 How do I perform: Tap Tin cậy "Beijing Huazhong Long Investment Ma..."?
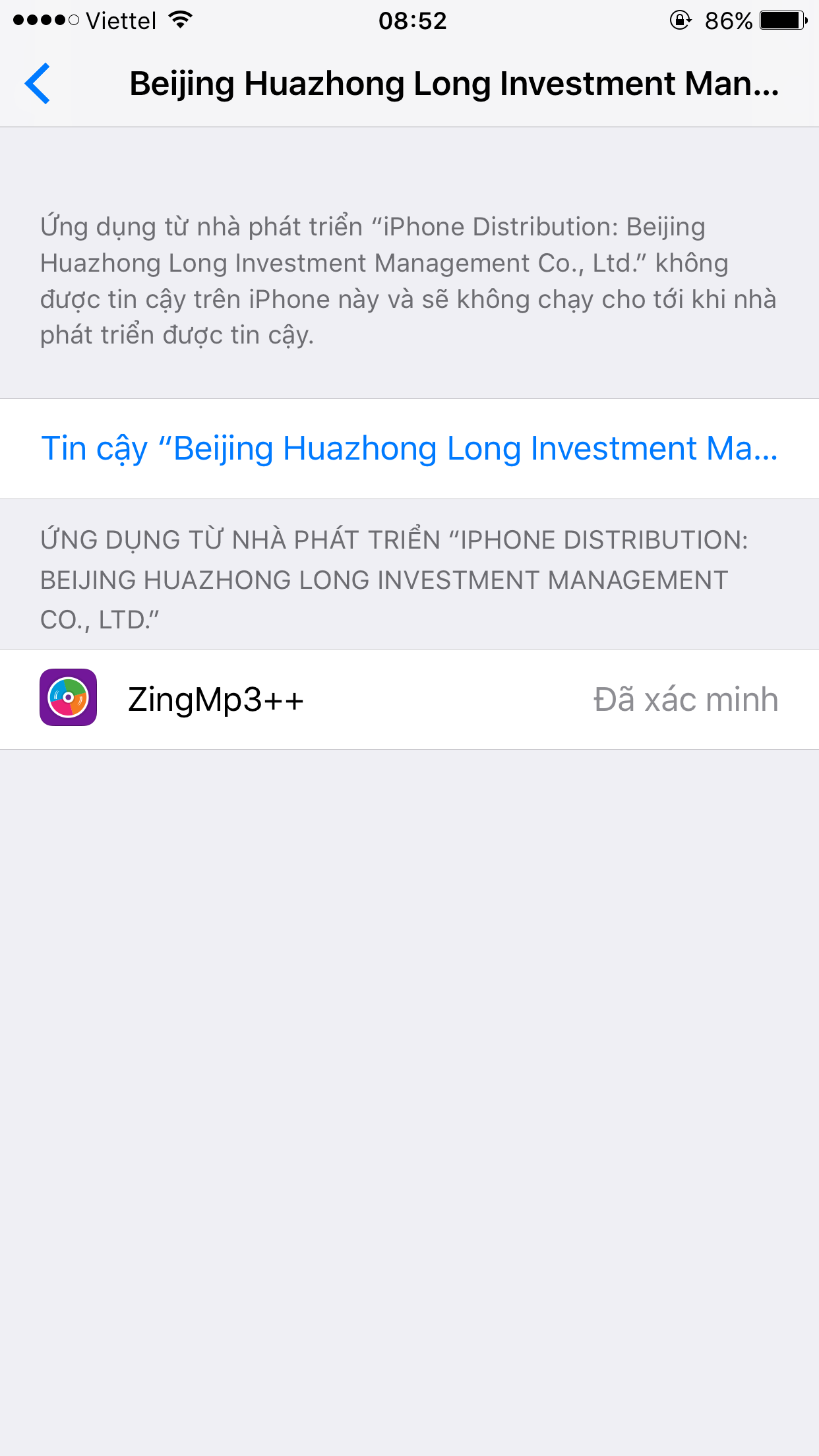coord(409,449)
